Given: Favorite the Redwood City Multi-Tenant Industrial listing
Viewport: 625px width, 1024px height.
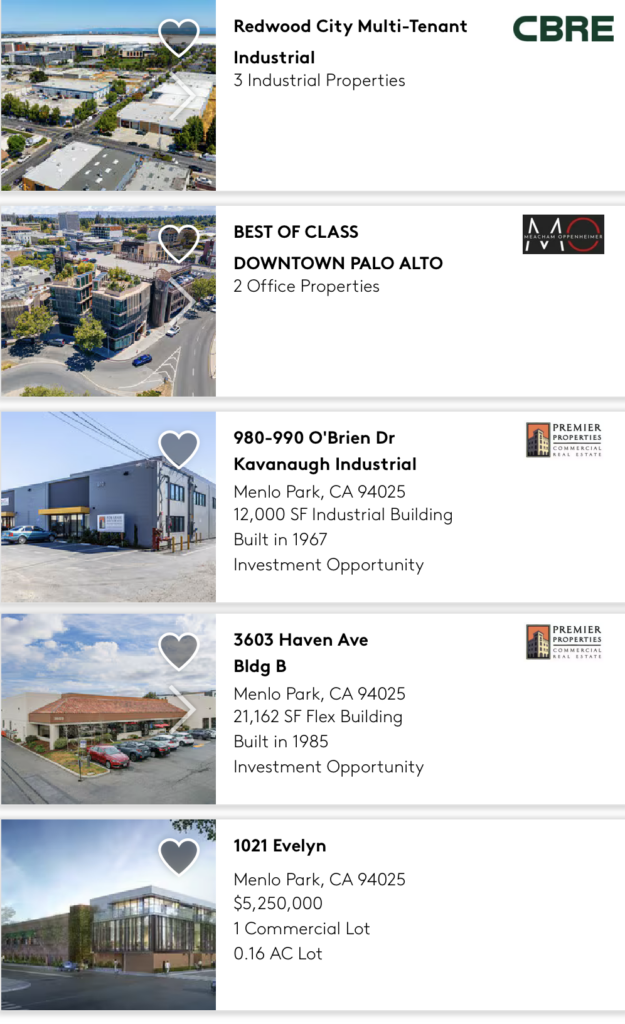Looking at the screenshot, I should coord(179,37).
